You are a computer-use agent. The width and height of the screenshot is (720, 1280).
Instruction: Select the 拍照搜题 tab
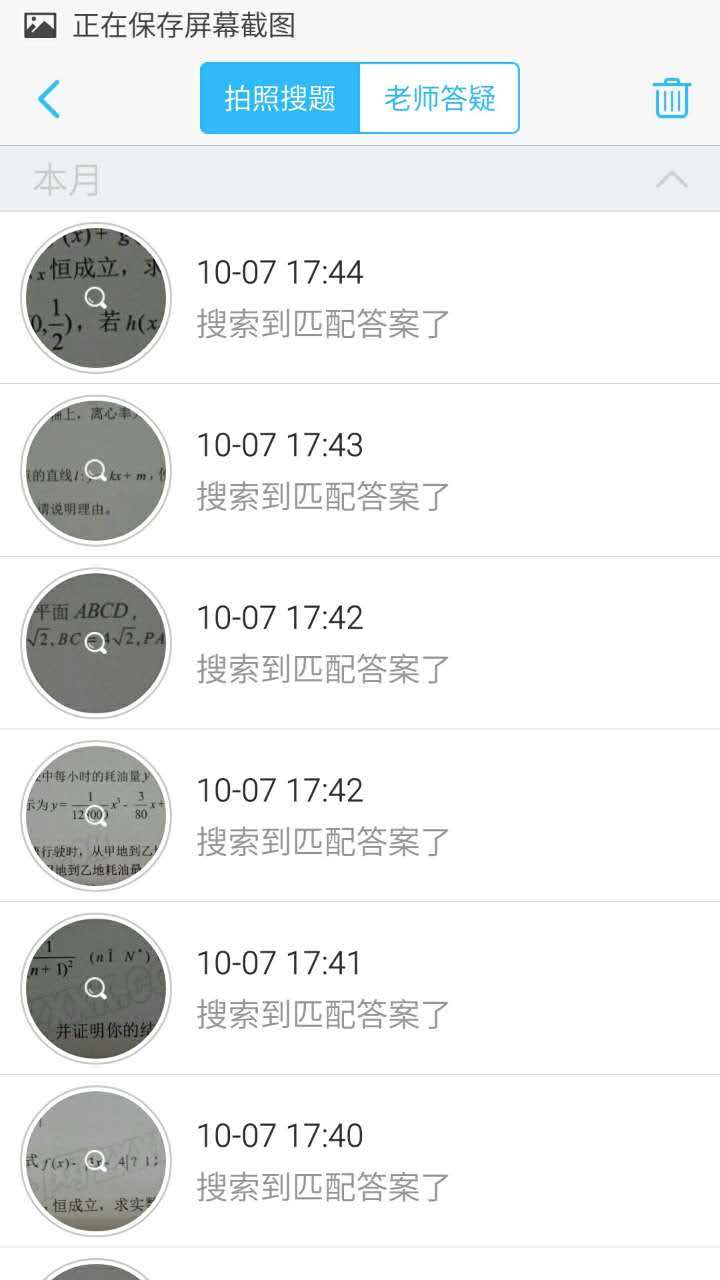coord(279,97)
